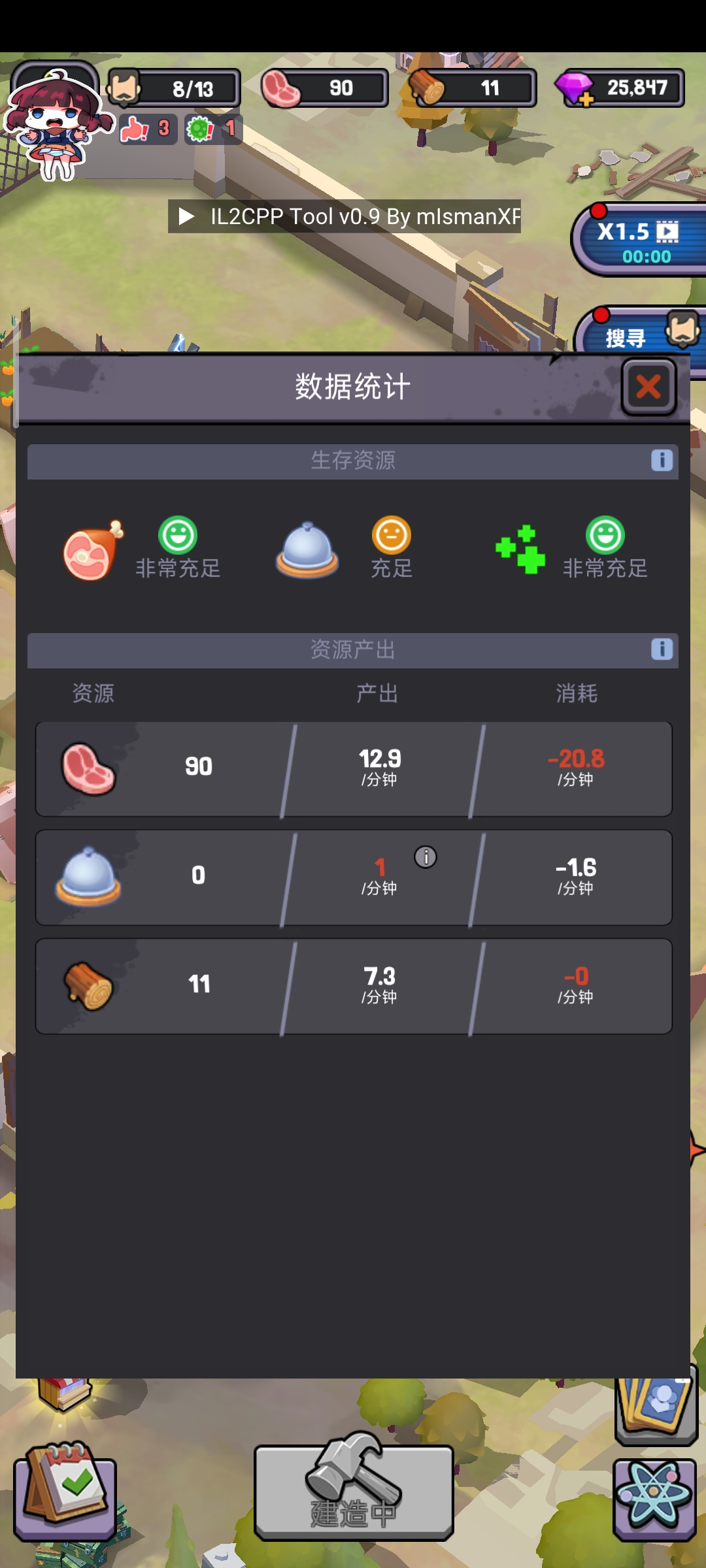
Task: Open the green virus alert
Action: pos(212,129)
